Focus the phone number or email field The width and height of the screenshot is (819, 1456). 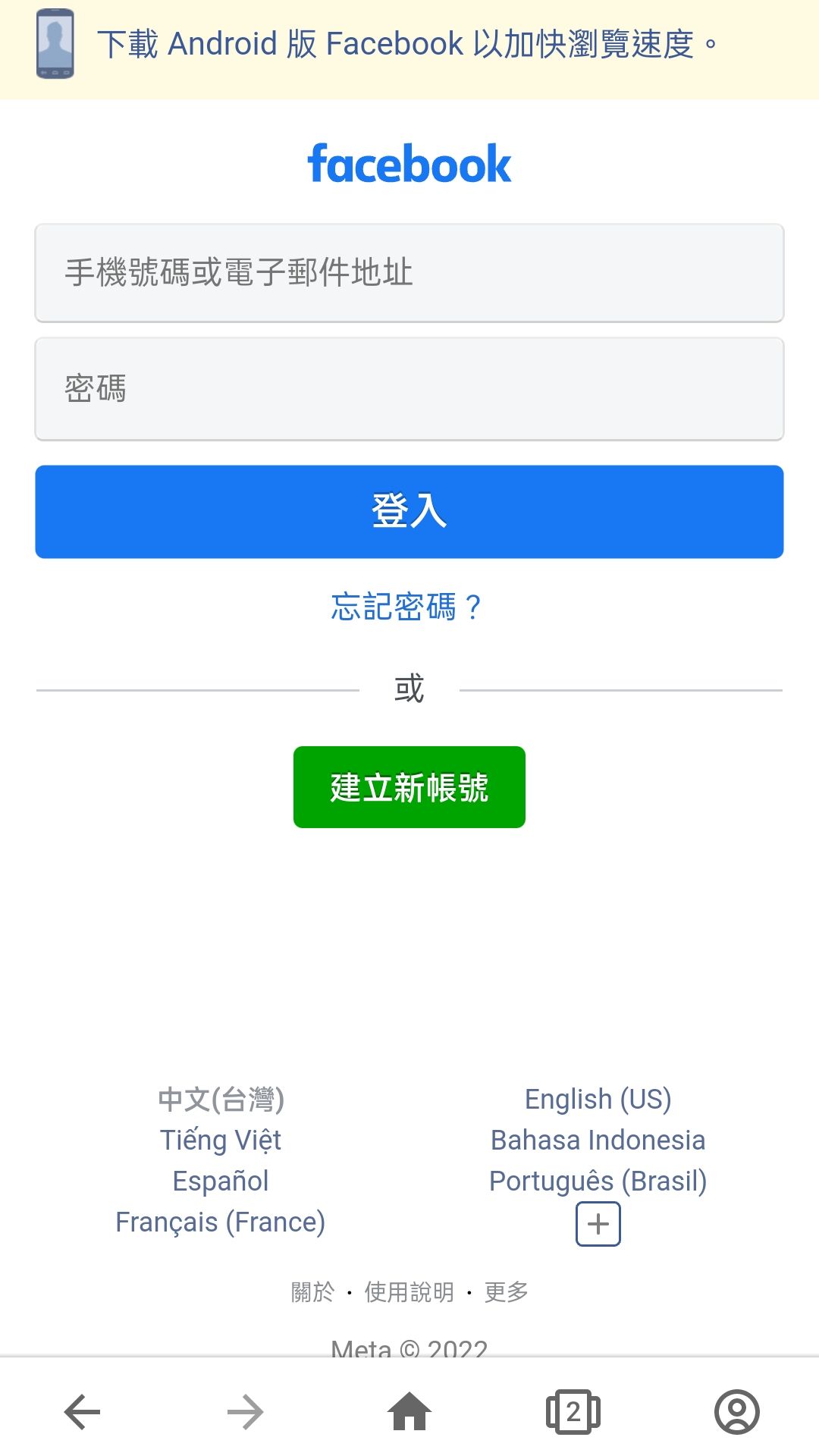(409, 273)
